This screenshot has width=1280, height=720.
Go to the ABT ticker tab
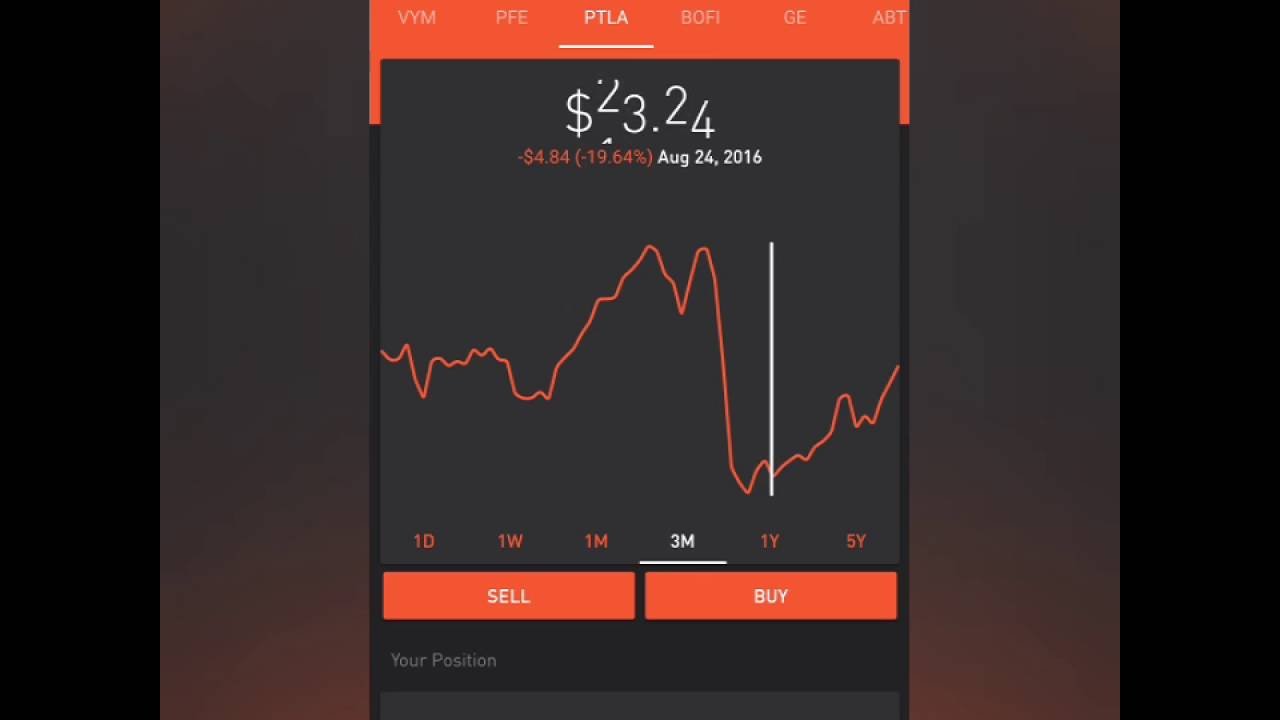[x=887, y=18]
